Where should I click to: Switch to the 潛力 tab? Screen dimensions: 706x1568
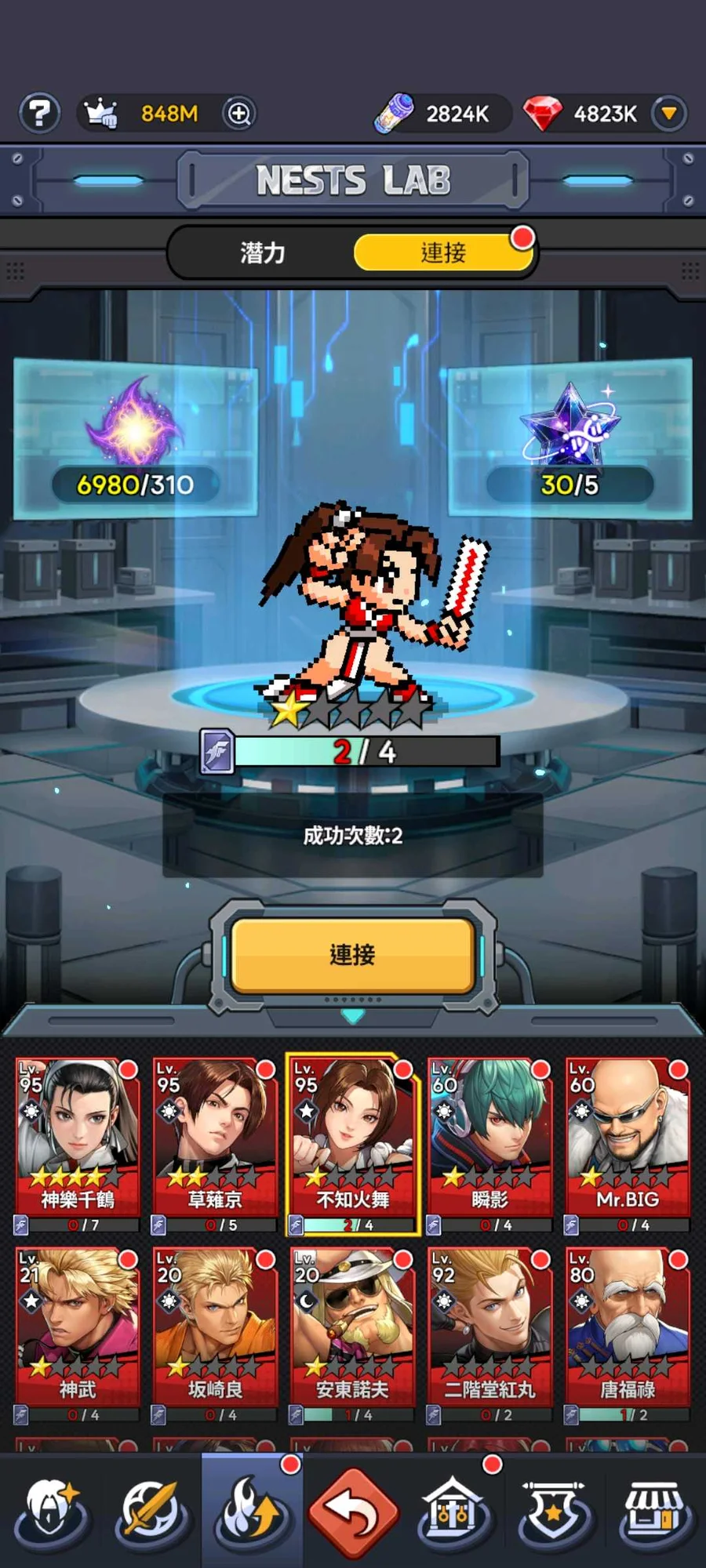tap(263, 252)
